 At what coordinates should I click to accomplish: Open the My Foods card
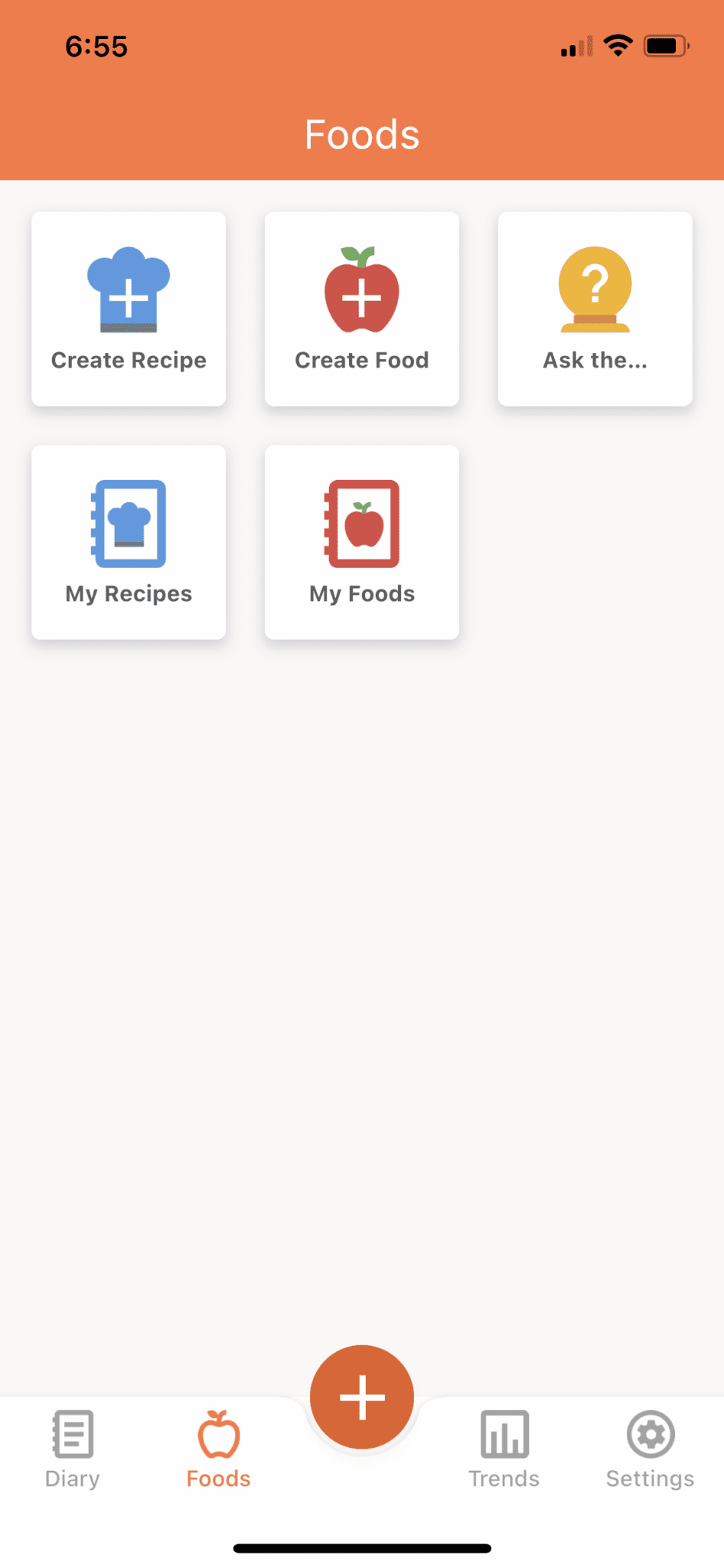(x=361, y=542)
